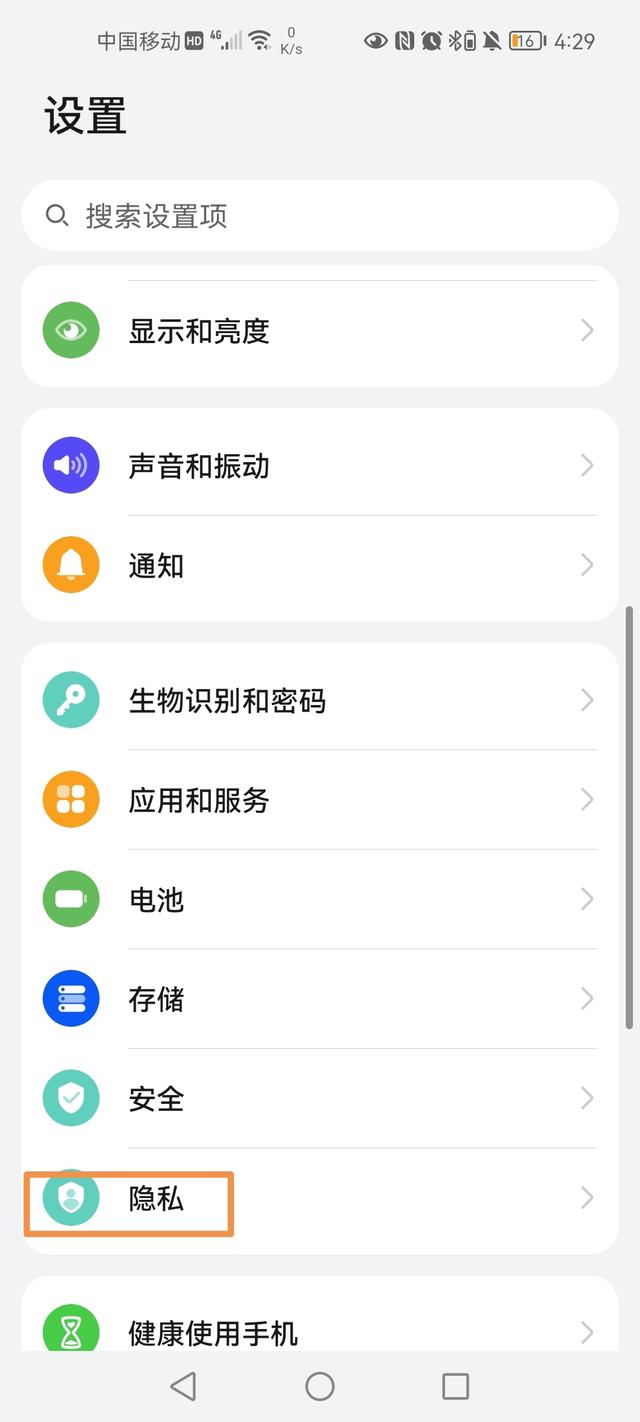Viewport: 640px width, 1422px height.
Task: Open 安全 settings
Action: (x=320, y=1098)
